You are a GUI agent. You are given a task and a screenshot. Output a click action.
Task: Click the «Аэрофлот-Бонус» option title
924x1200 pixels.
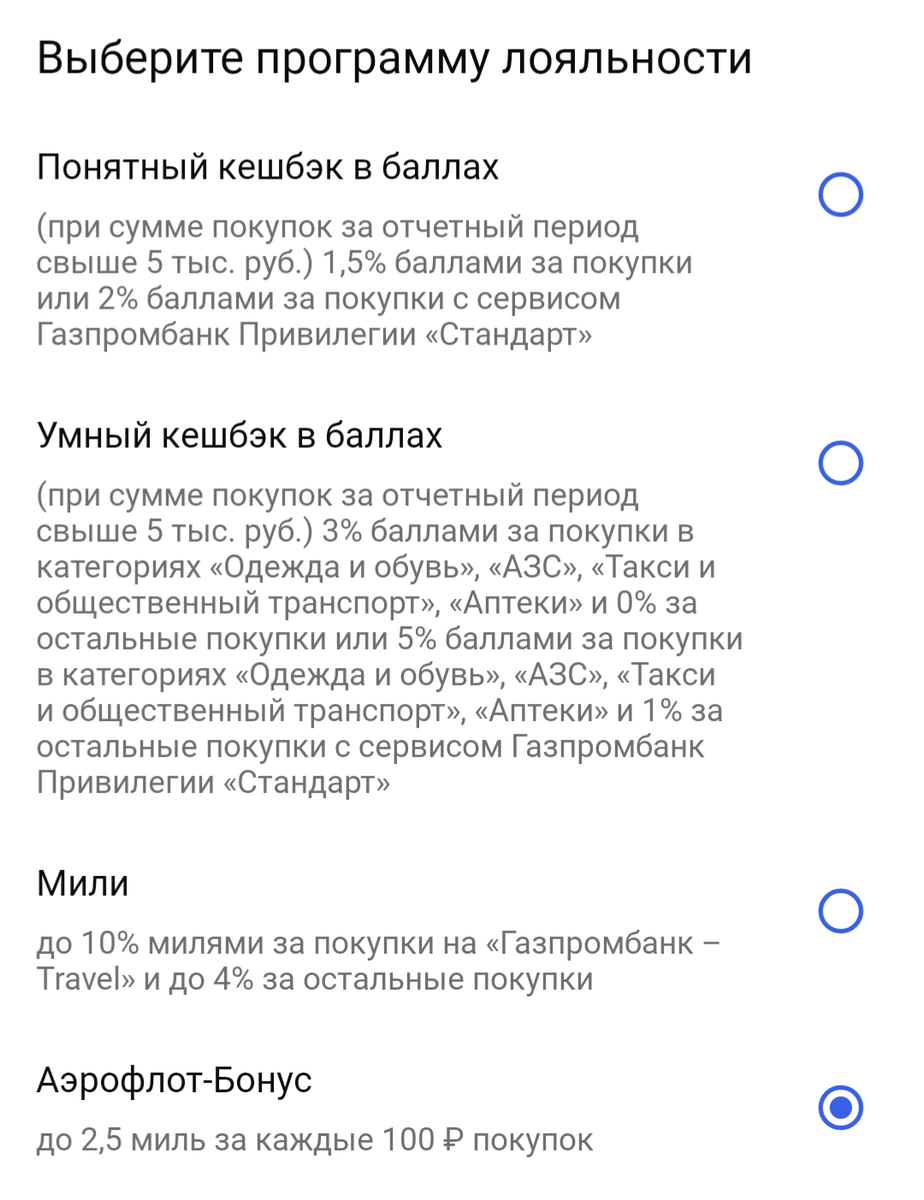[173, 1079]
